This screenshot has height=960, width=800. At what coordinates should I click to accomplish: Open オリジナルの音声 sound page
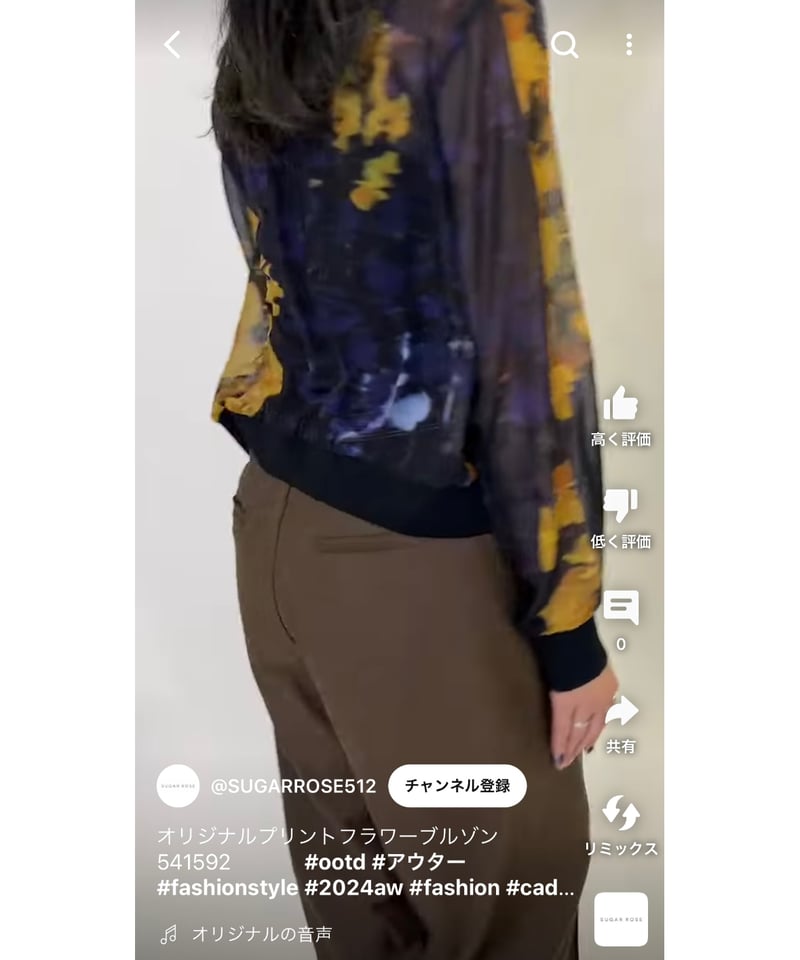(x=261, y=934)
